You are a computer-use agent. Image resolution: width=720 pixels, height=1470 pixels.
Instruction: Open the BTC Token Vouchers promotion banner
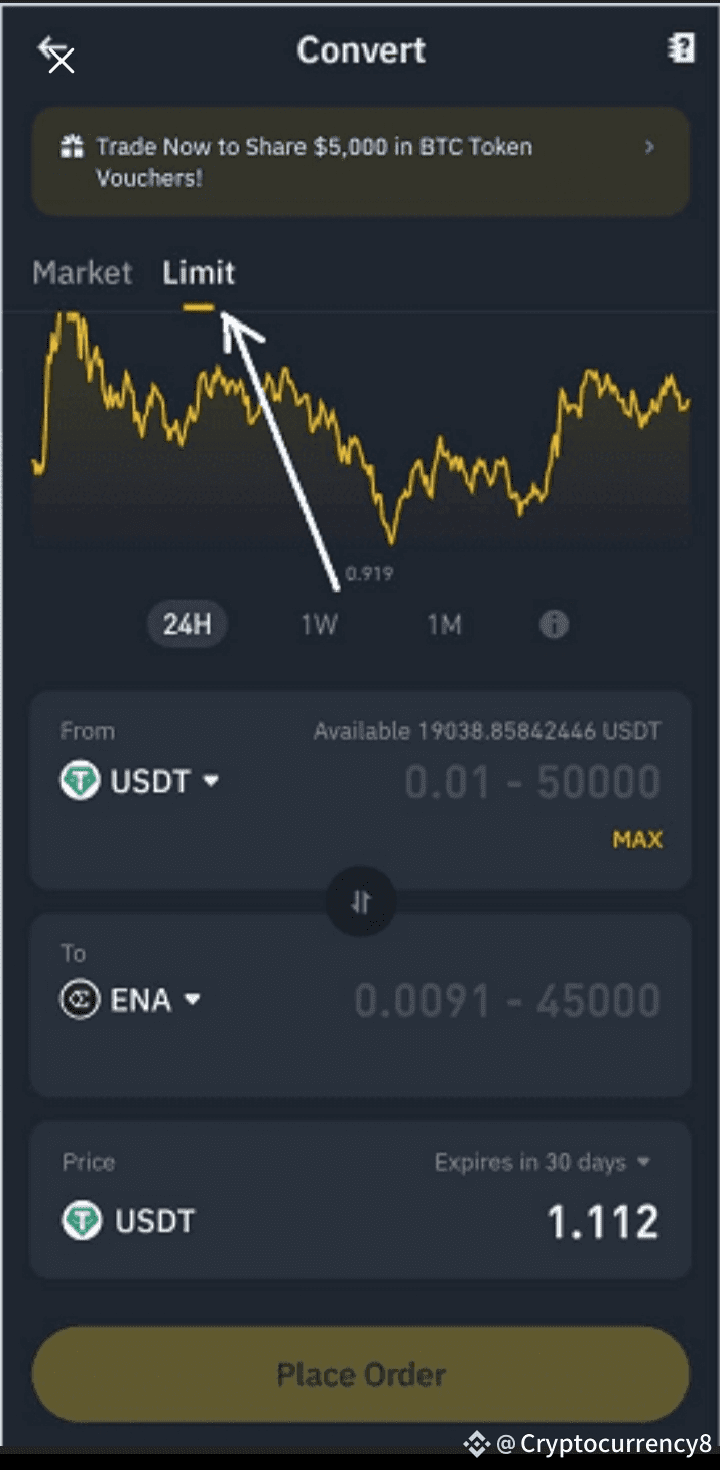[360, 162]
